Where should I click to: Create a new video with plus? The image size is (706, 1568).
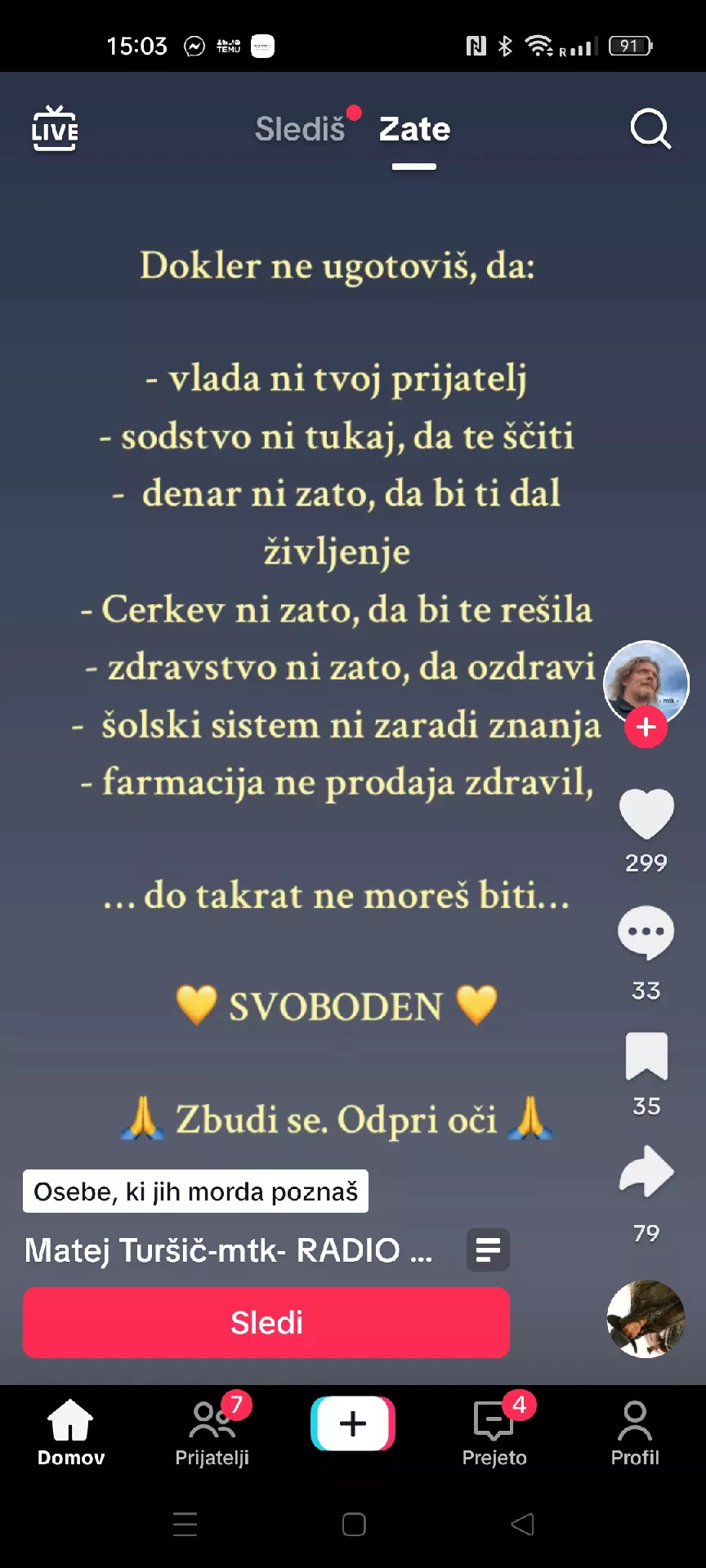353,1423
